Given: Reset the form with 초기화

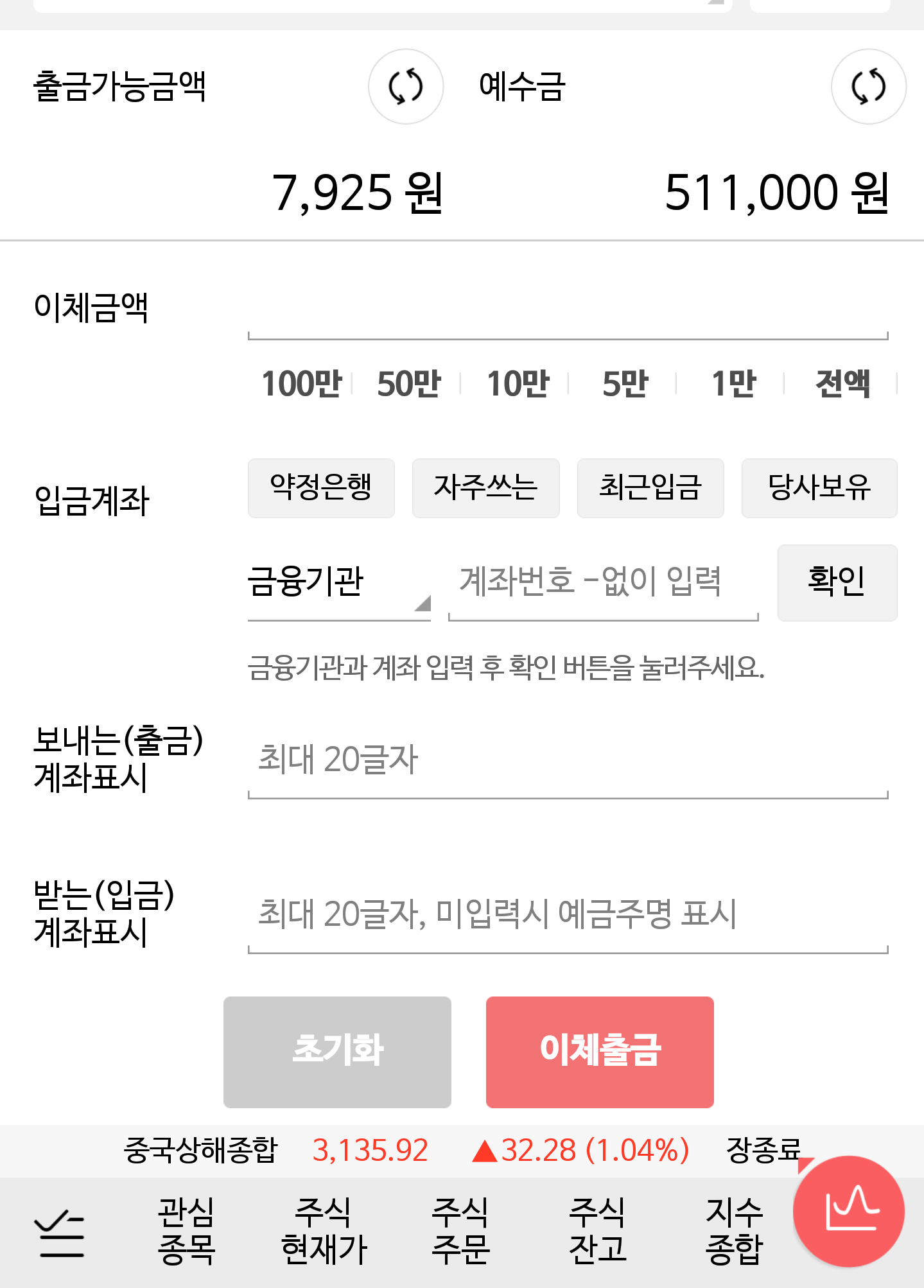Looking at the screenshot, I should [337, 1052].
